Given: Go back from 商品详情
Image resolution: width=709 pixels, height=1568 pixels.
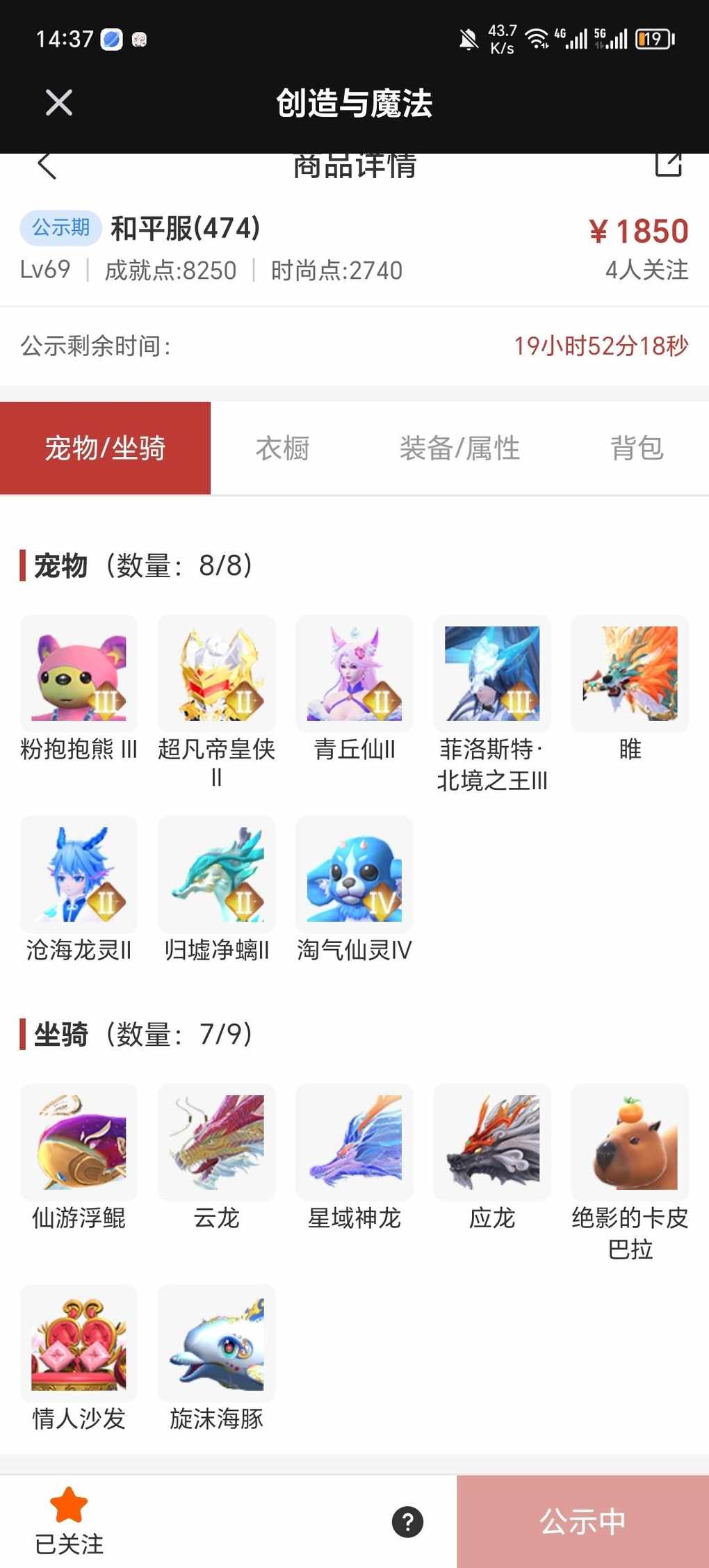Looking at the screenshot, I should 47,165.
